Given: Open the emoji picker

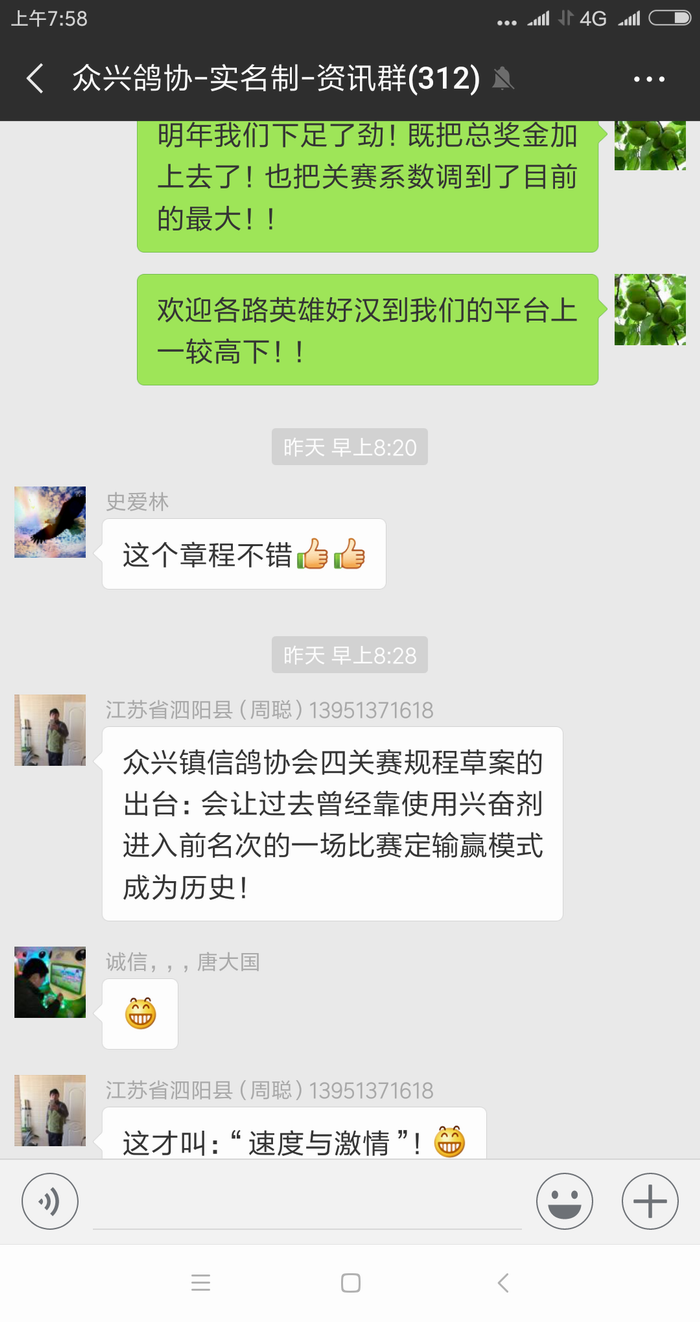Looking at the screenshot, I should pos(564,1201).
